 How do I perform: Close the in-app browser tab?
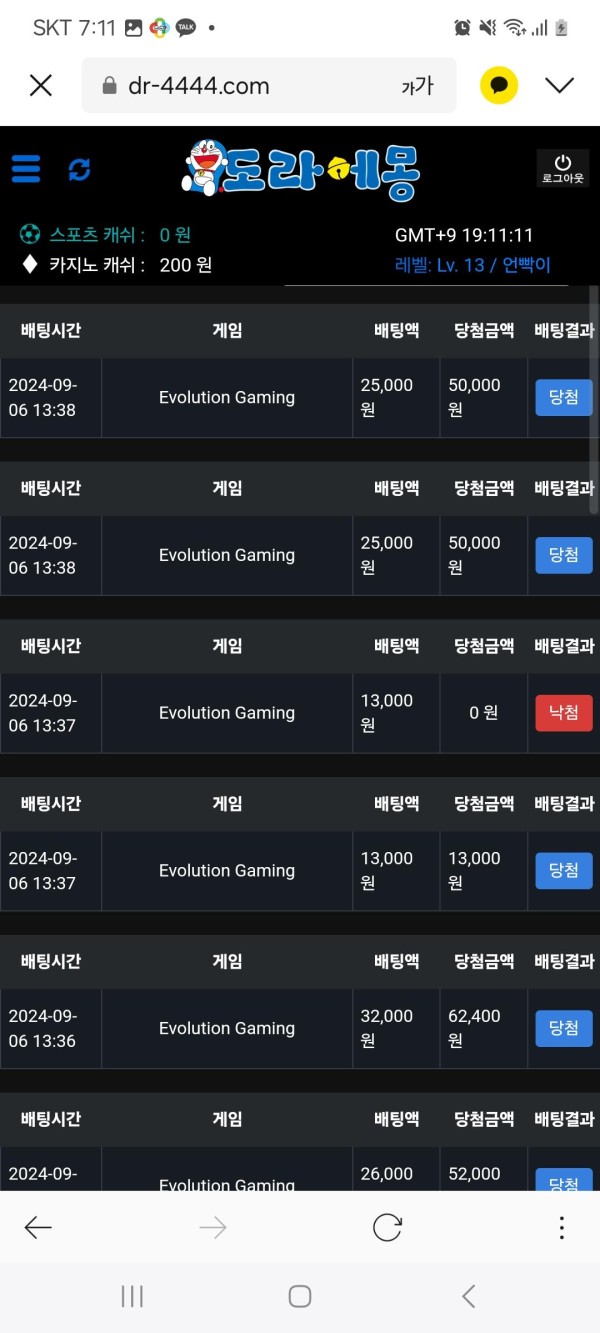point(40,86)
